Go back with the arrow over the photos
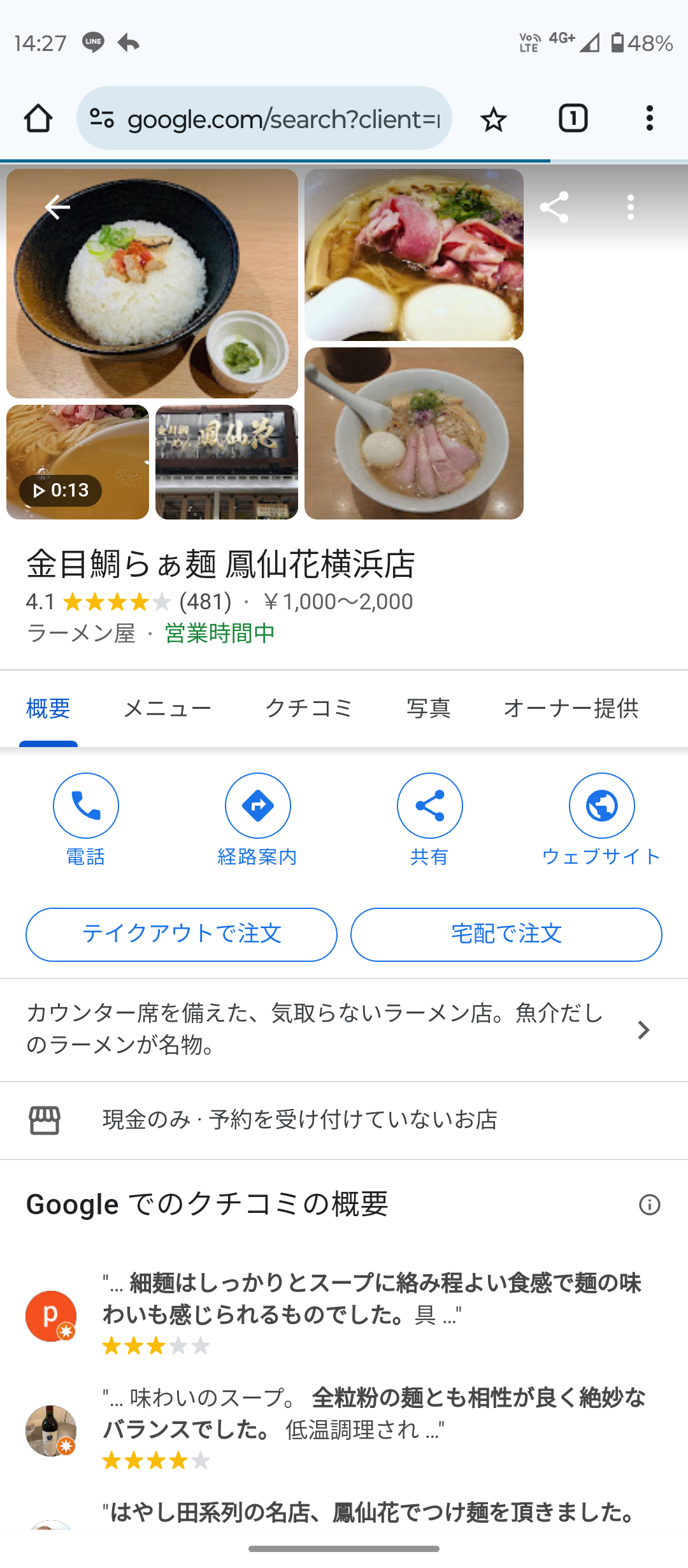This screenshot has height=1568, width=688. 57,207
